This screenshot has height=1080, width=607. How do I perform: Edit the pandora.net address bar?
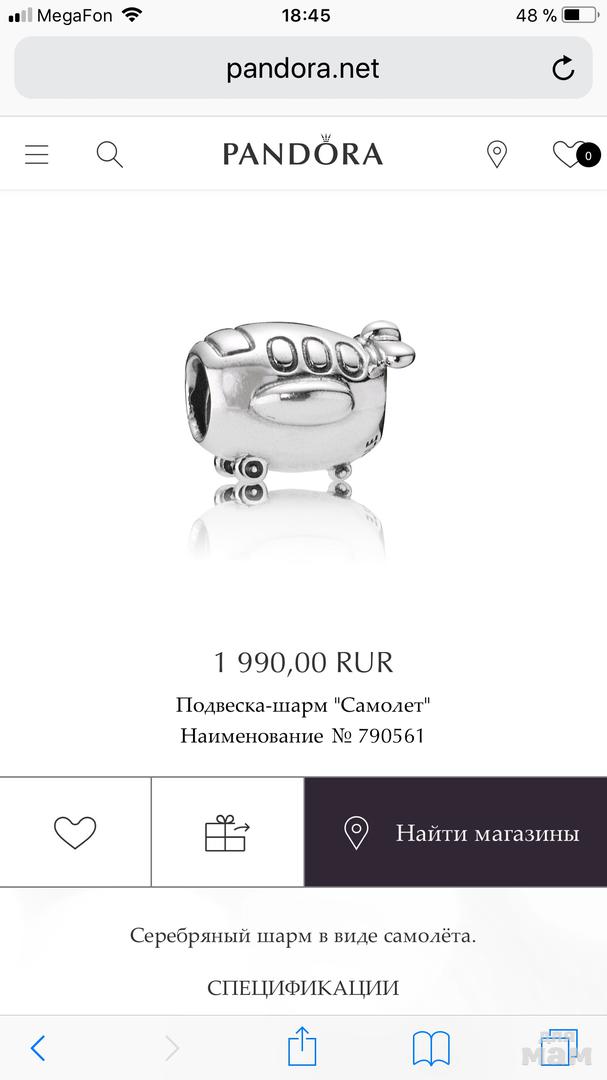(x=302, y=69)
